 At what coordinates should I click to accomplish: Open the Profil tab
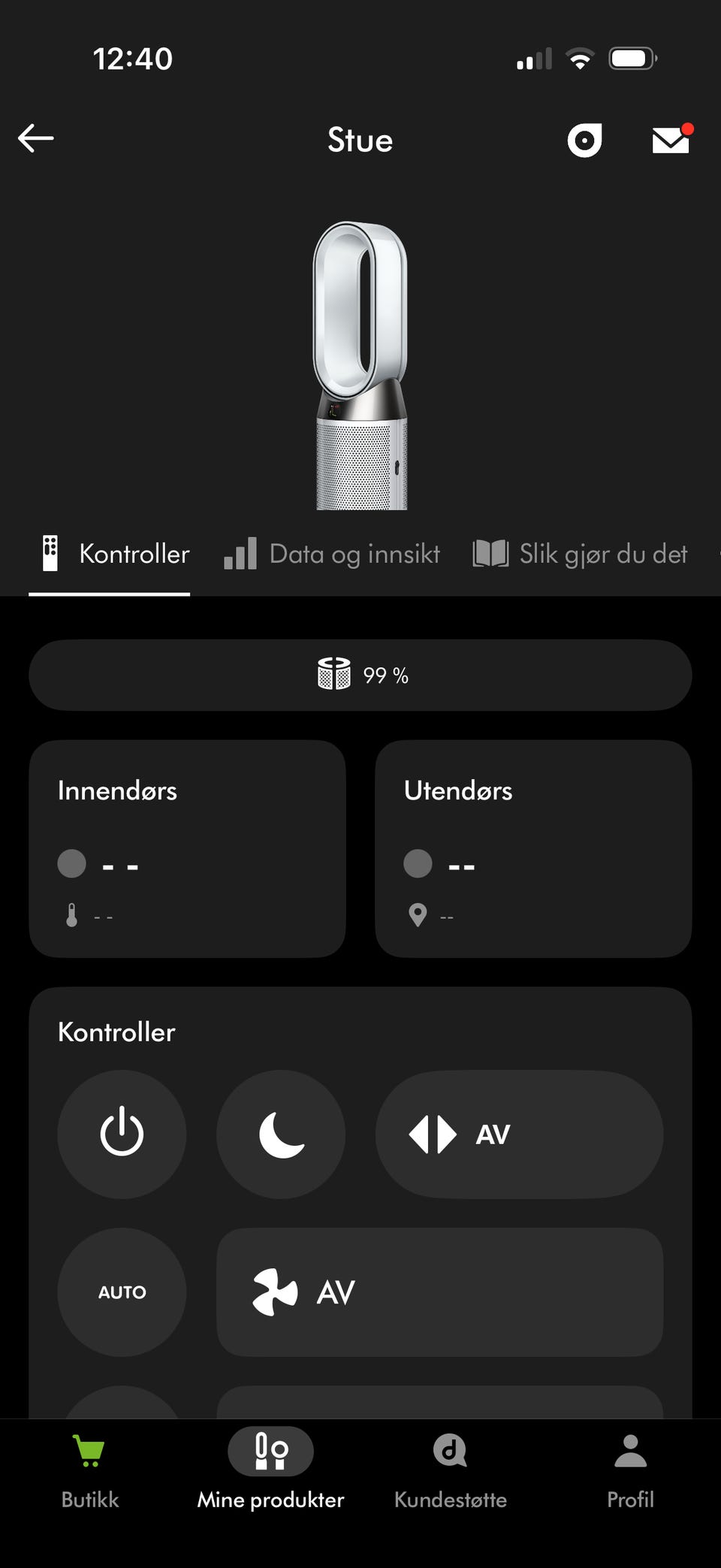coord(631,1471)
